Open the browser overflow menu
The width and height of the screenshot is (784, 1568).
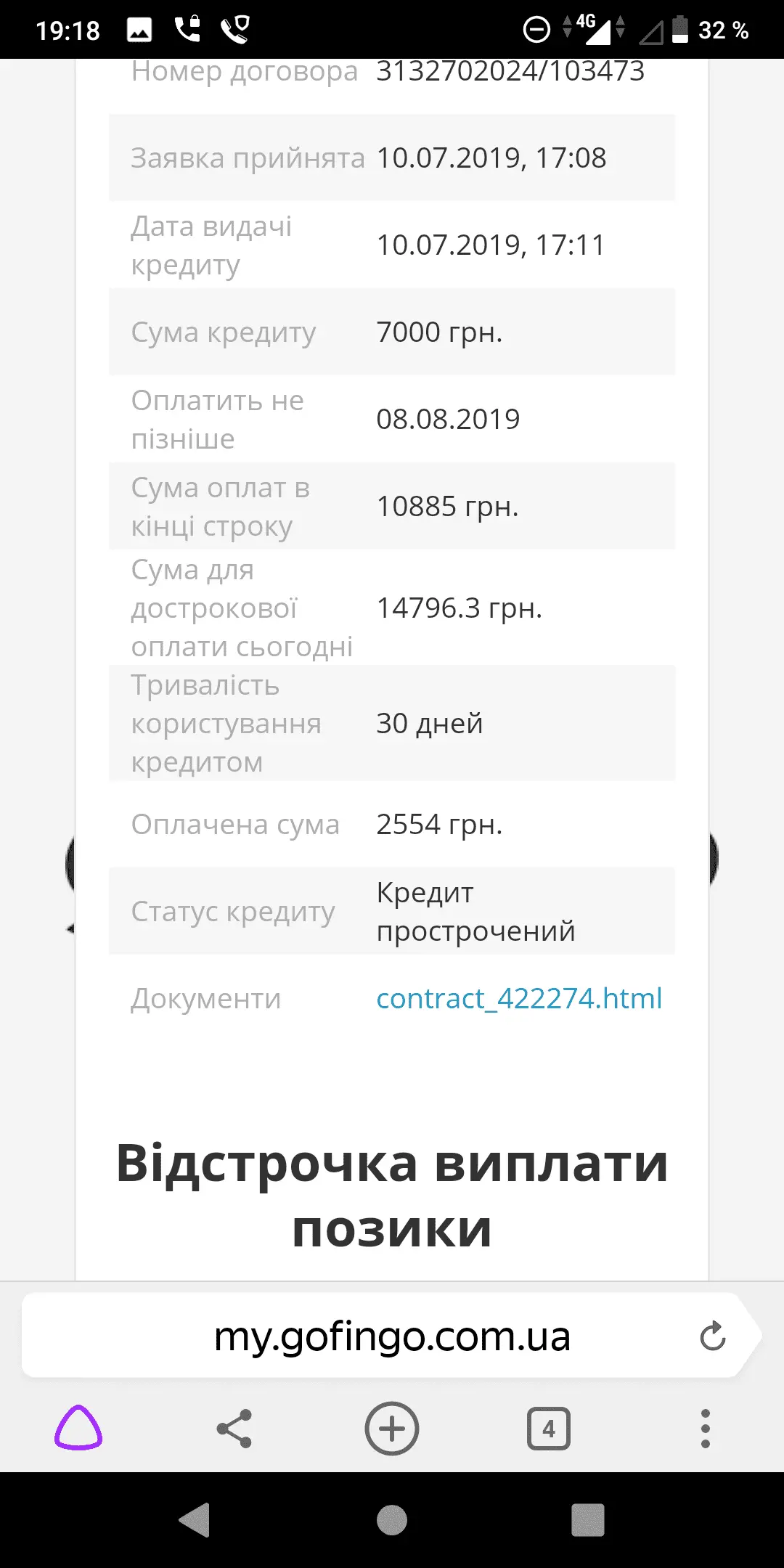click(705, 1429)
